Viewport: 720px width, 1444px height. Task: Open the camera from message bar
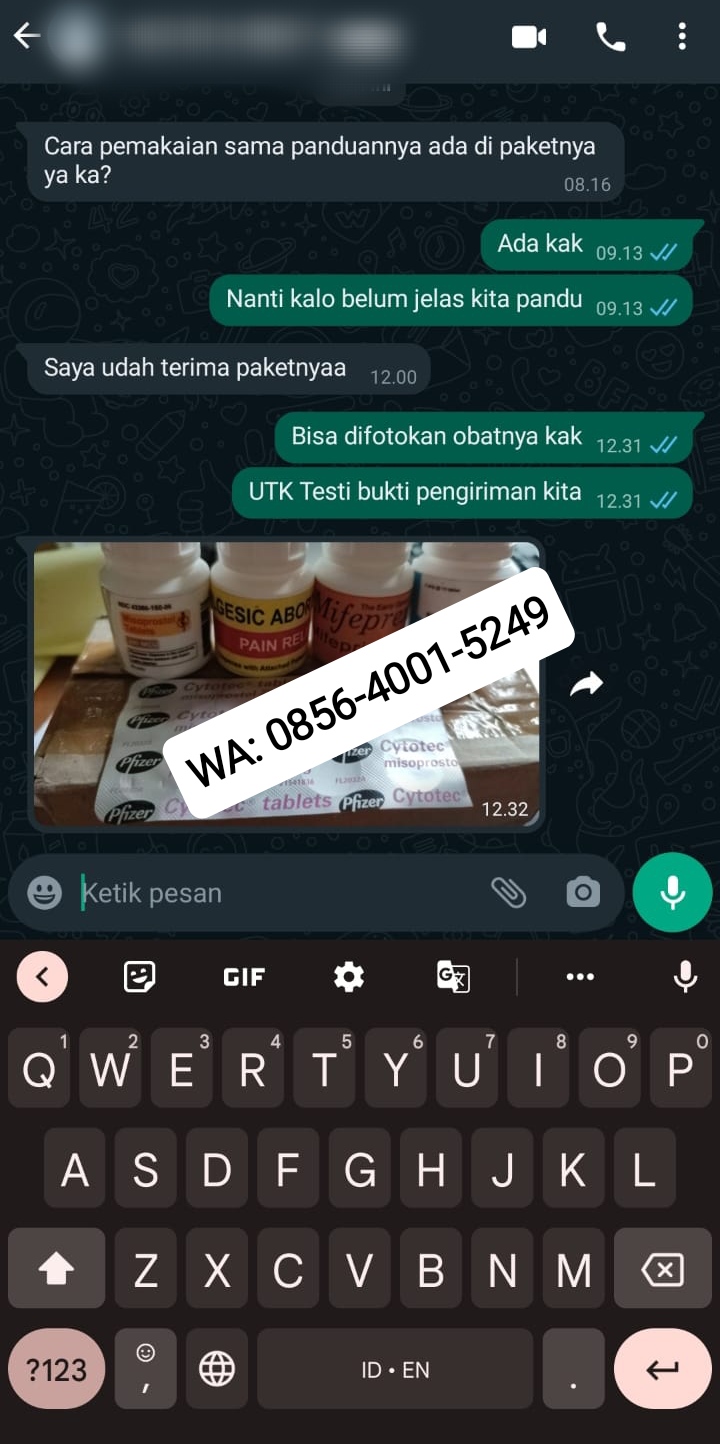[x=582, y=892]
